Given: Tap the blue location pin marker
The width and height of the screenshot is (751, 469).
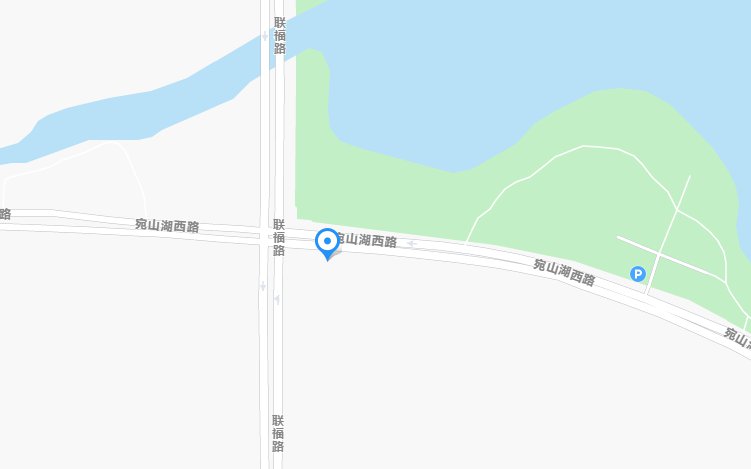Looking at the screenshot, I should [x=327, y=242].
